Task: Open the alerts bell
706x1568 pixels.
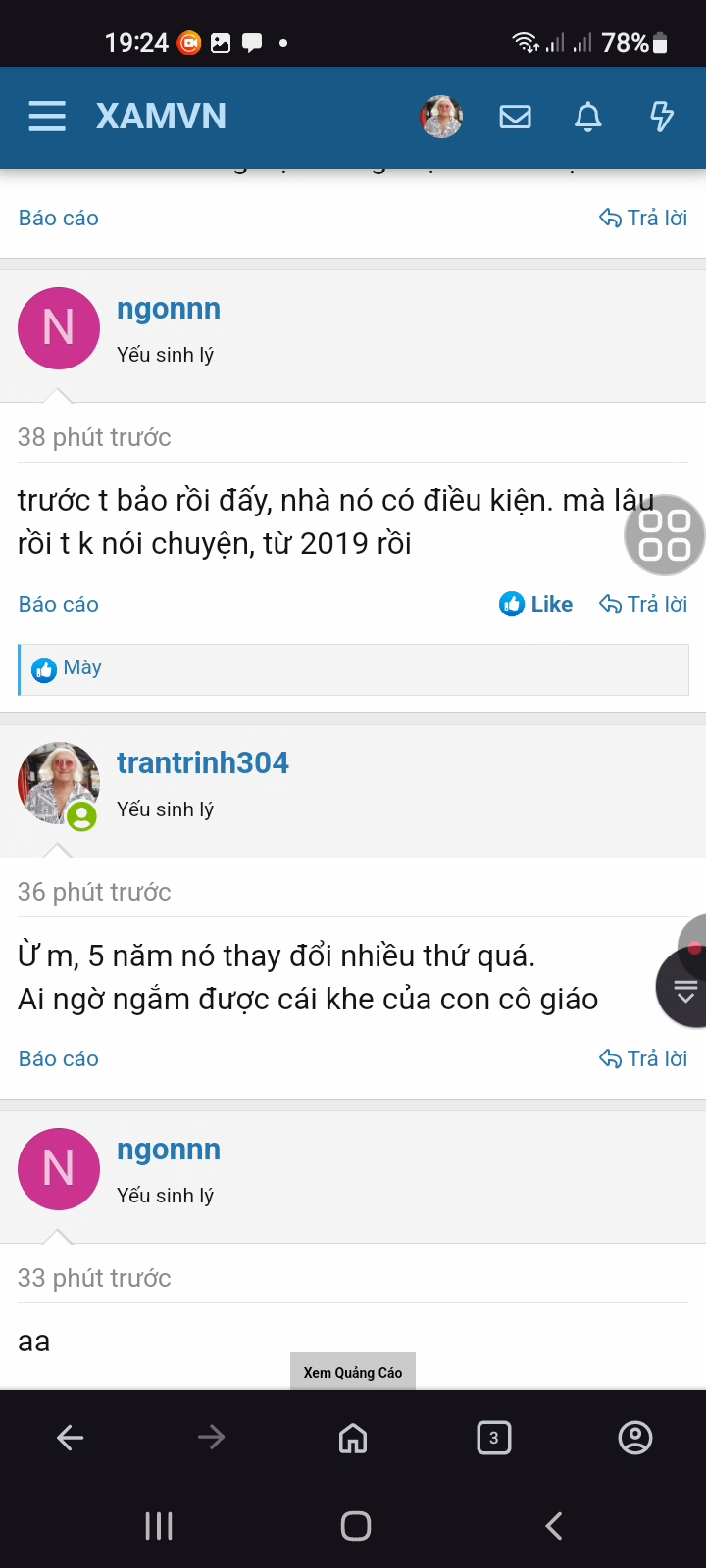Action: [x=588, y=117]
